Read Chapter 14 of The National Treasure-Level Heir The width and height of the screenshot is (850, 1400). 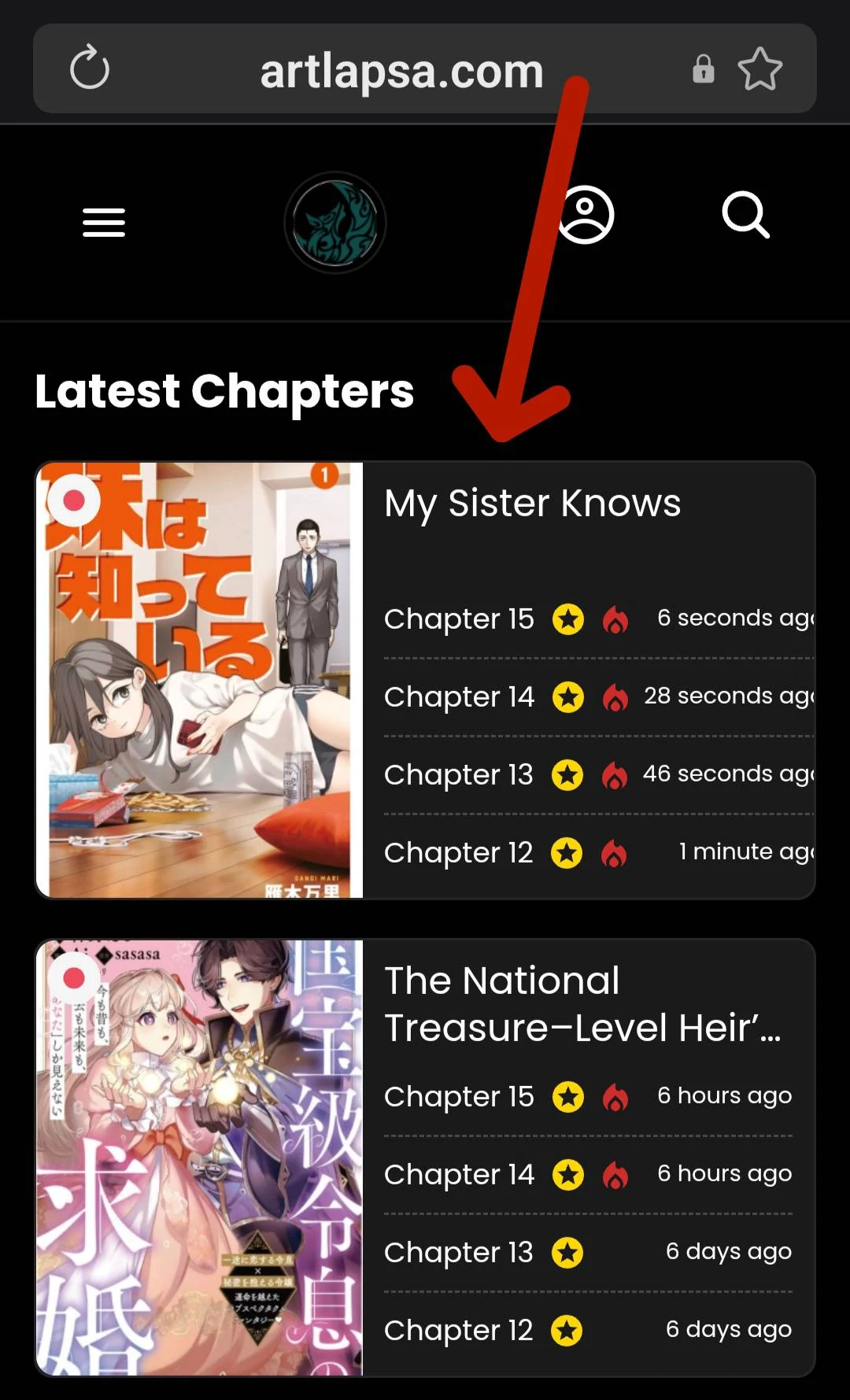[x=459, y=1175]
